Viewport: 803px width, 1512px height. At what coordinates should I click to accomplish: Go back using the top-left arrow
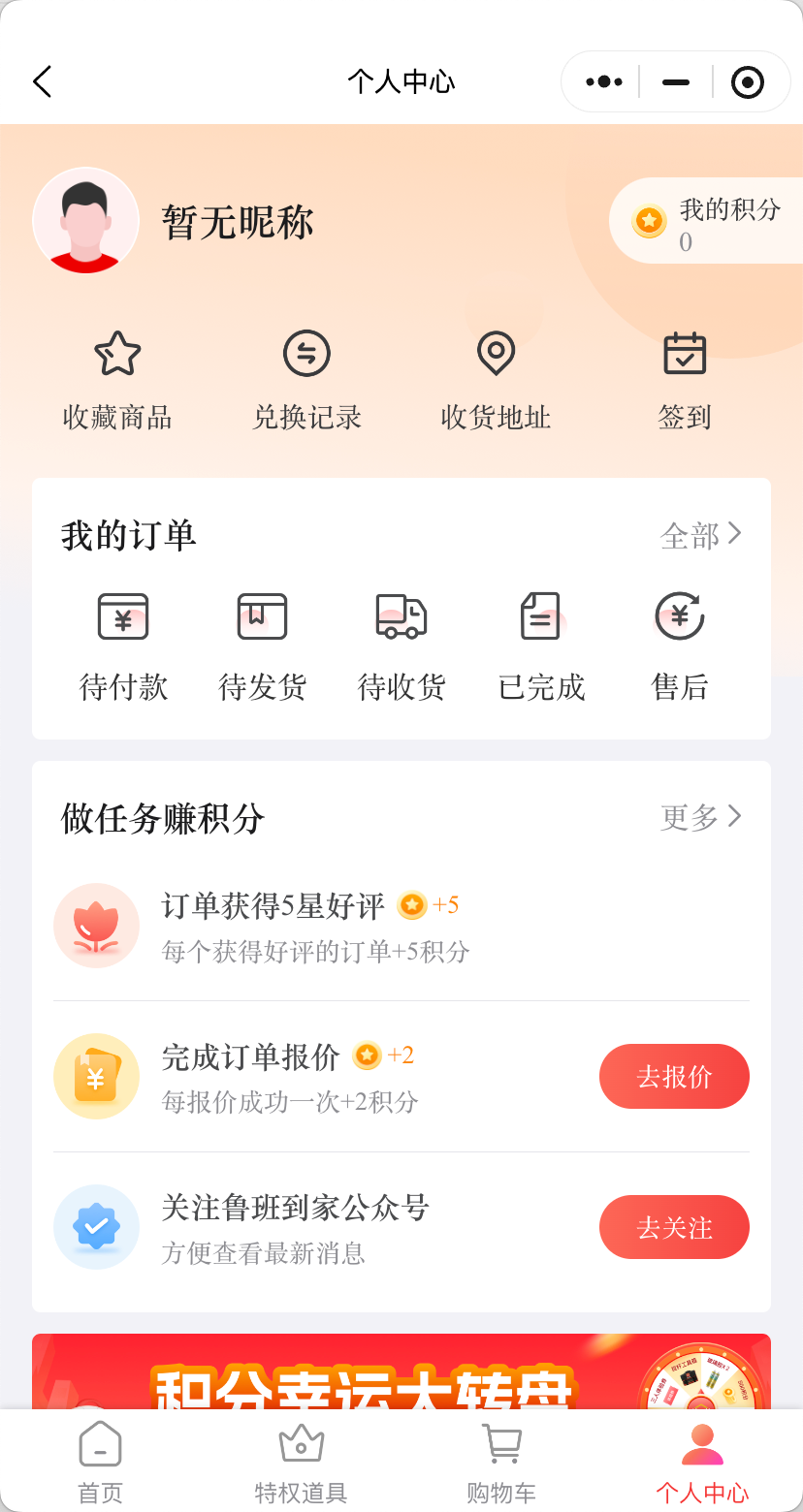(42, 82)
